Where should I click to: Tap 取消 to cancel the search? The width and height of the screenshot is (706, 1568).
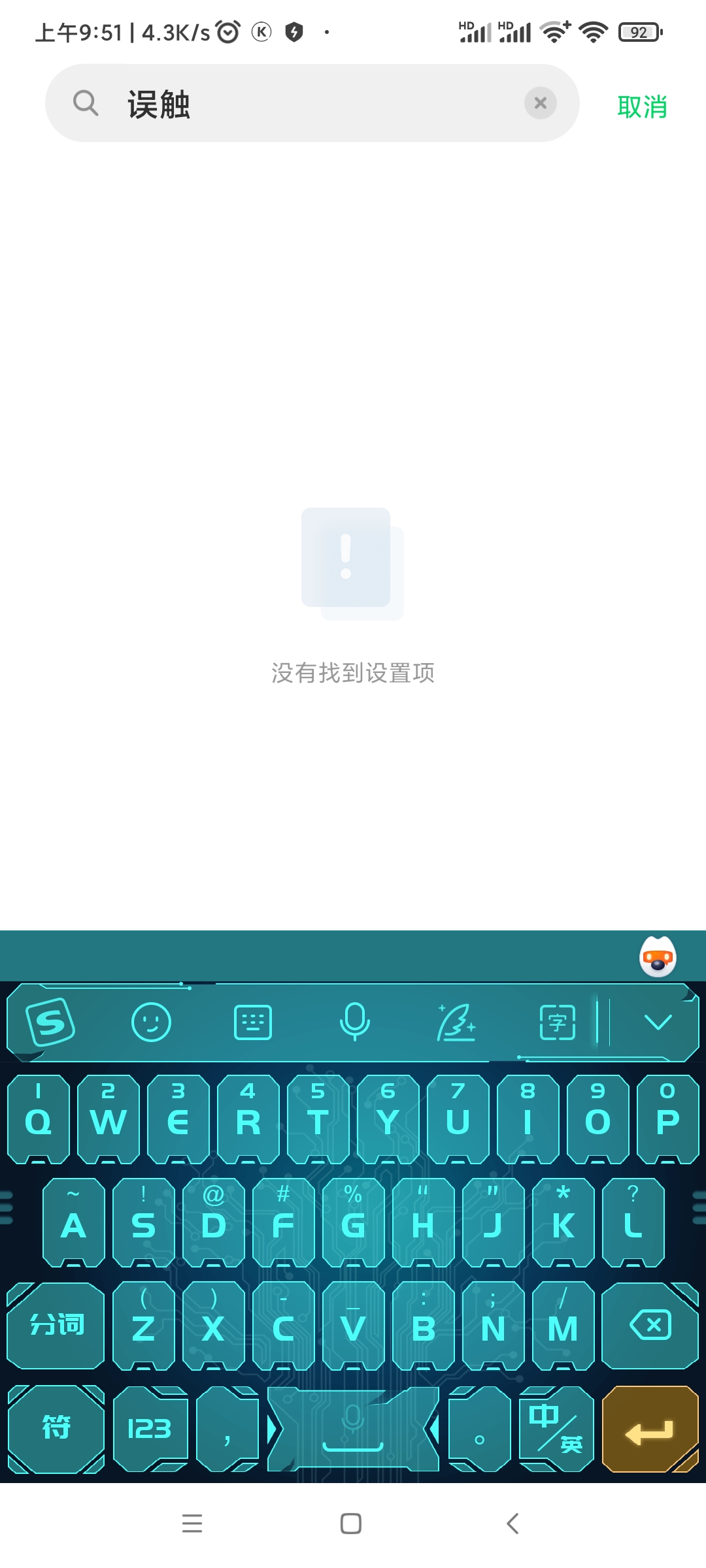tap(642, 107)
